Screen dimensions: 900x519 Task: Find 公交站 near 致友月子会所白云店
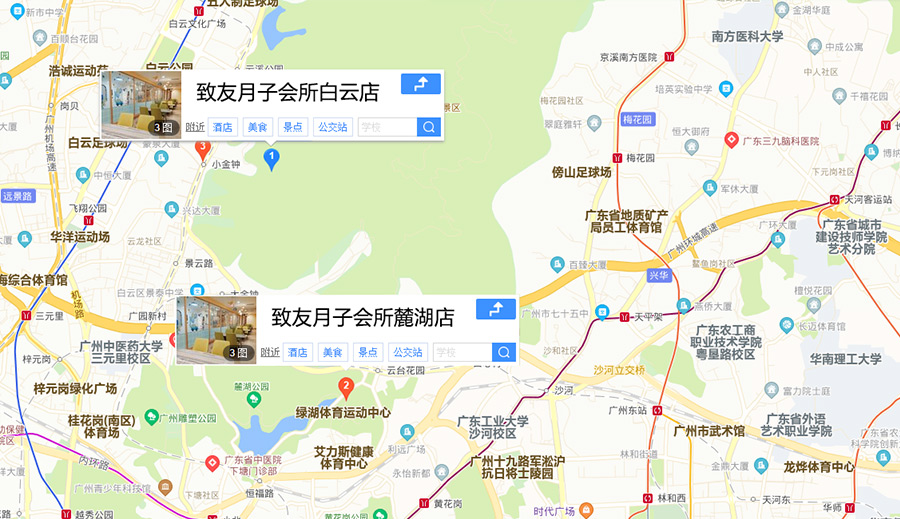pyautogui.click(x=332, y=127)
